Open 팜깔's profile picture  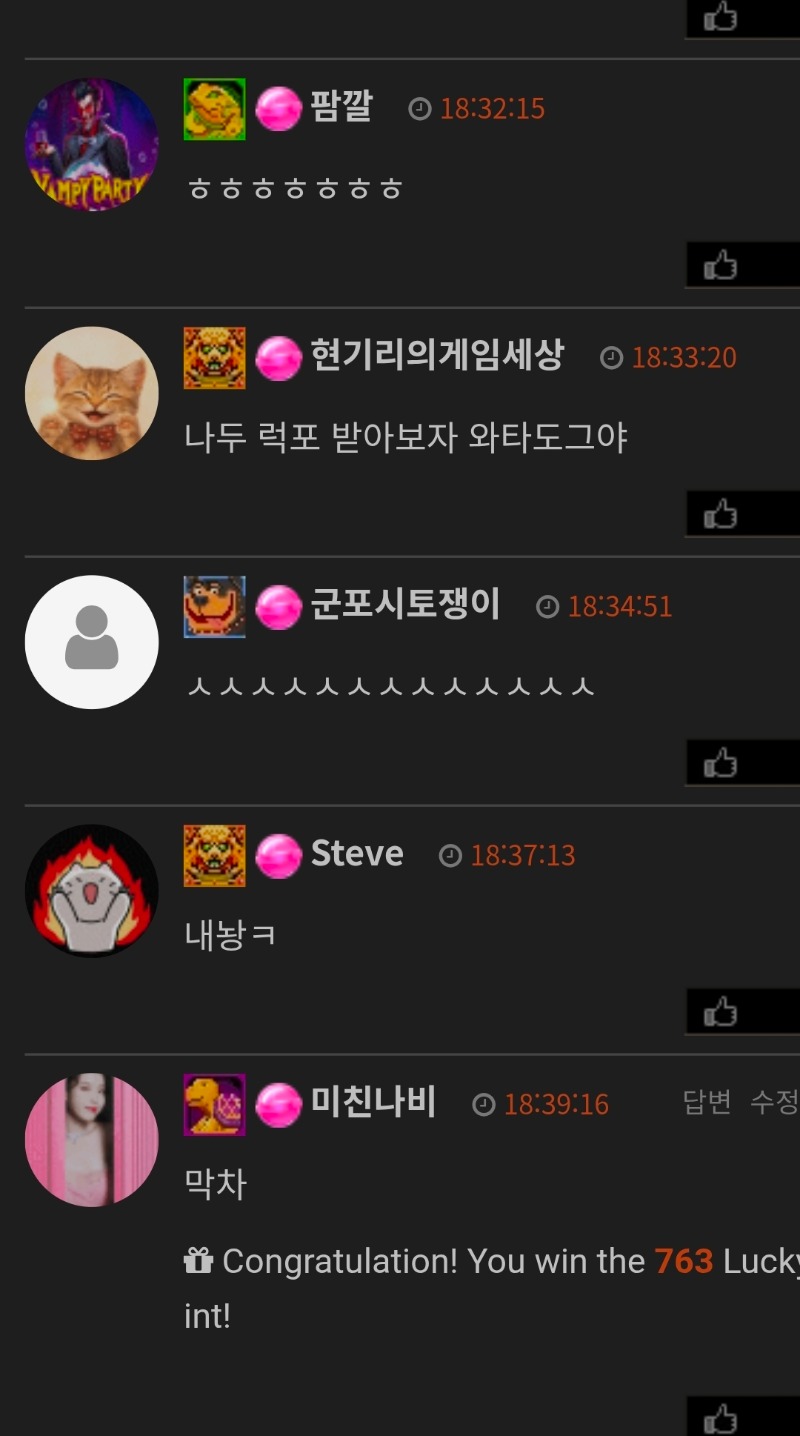pyautogui.click(x=92, y=145)
